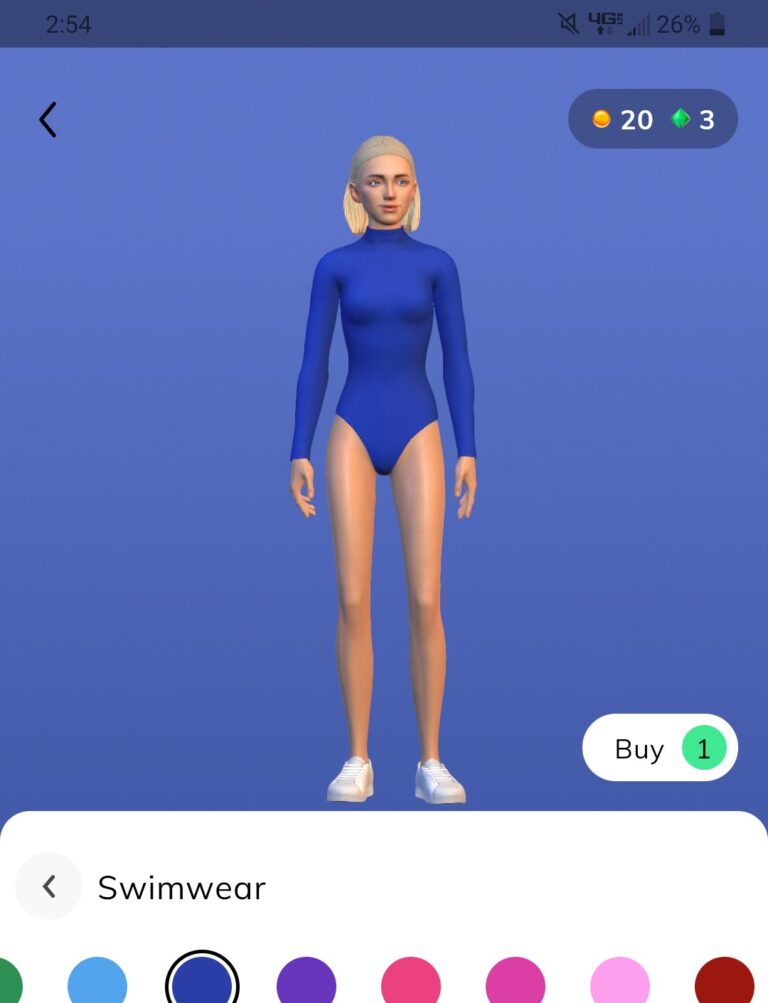Apply the hot pink swimsuit color
Viewport: 768px width, 1003px height.
pyautogui.click(x=411, y=984)
